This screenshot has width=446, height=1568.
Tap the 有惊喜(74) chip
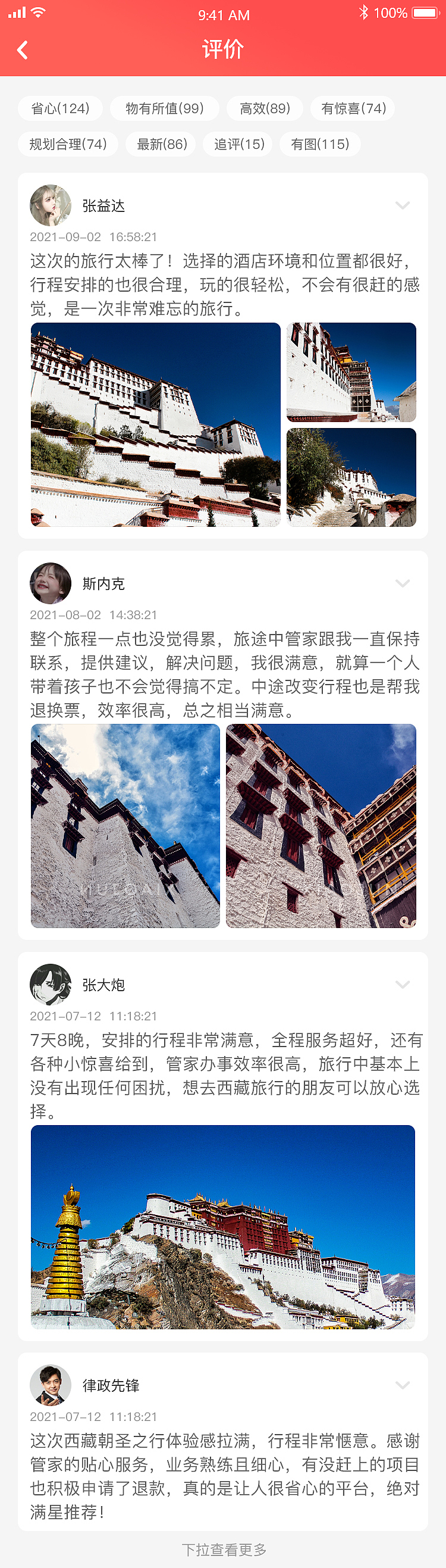(x=353, y=108)
